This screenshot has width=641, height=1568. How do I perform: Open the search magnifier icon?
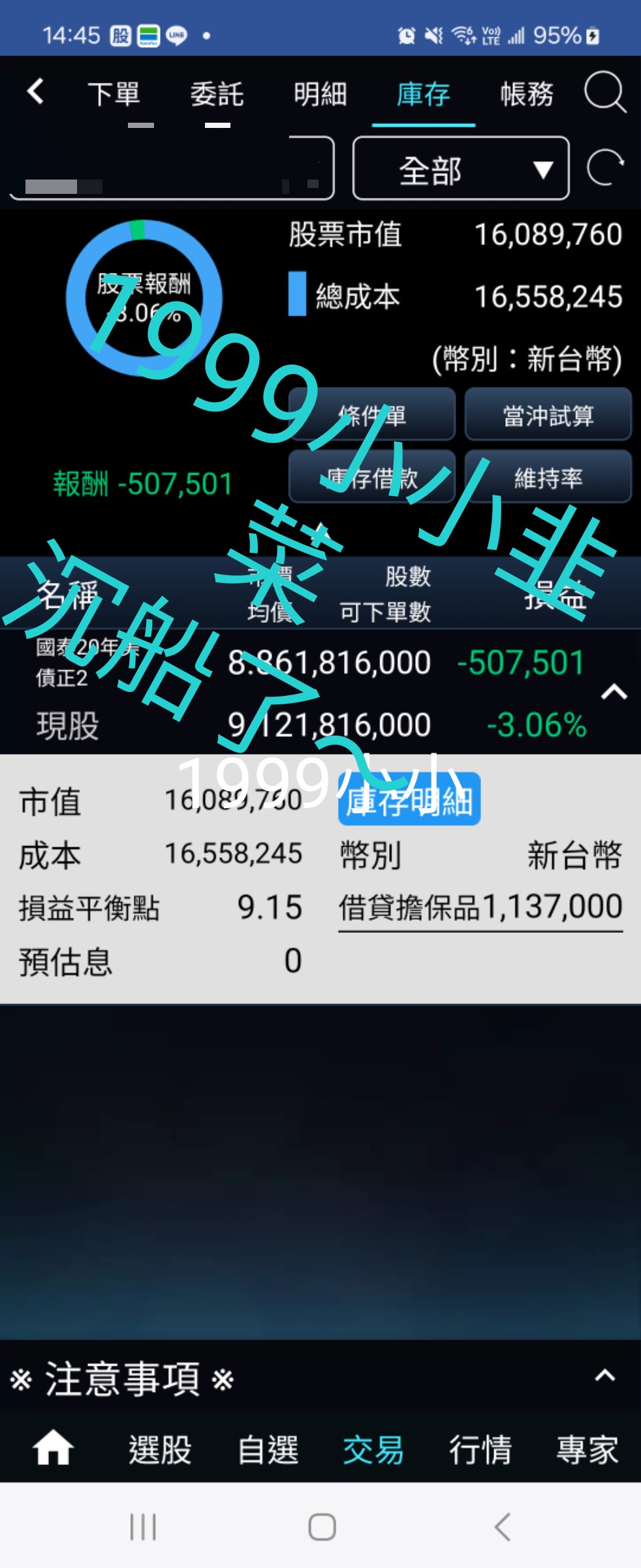pos(604,93)
